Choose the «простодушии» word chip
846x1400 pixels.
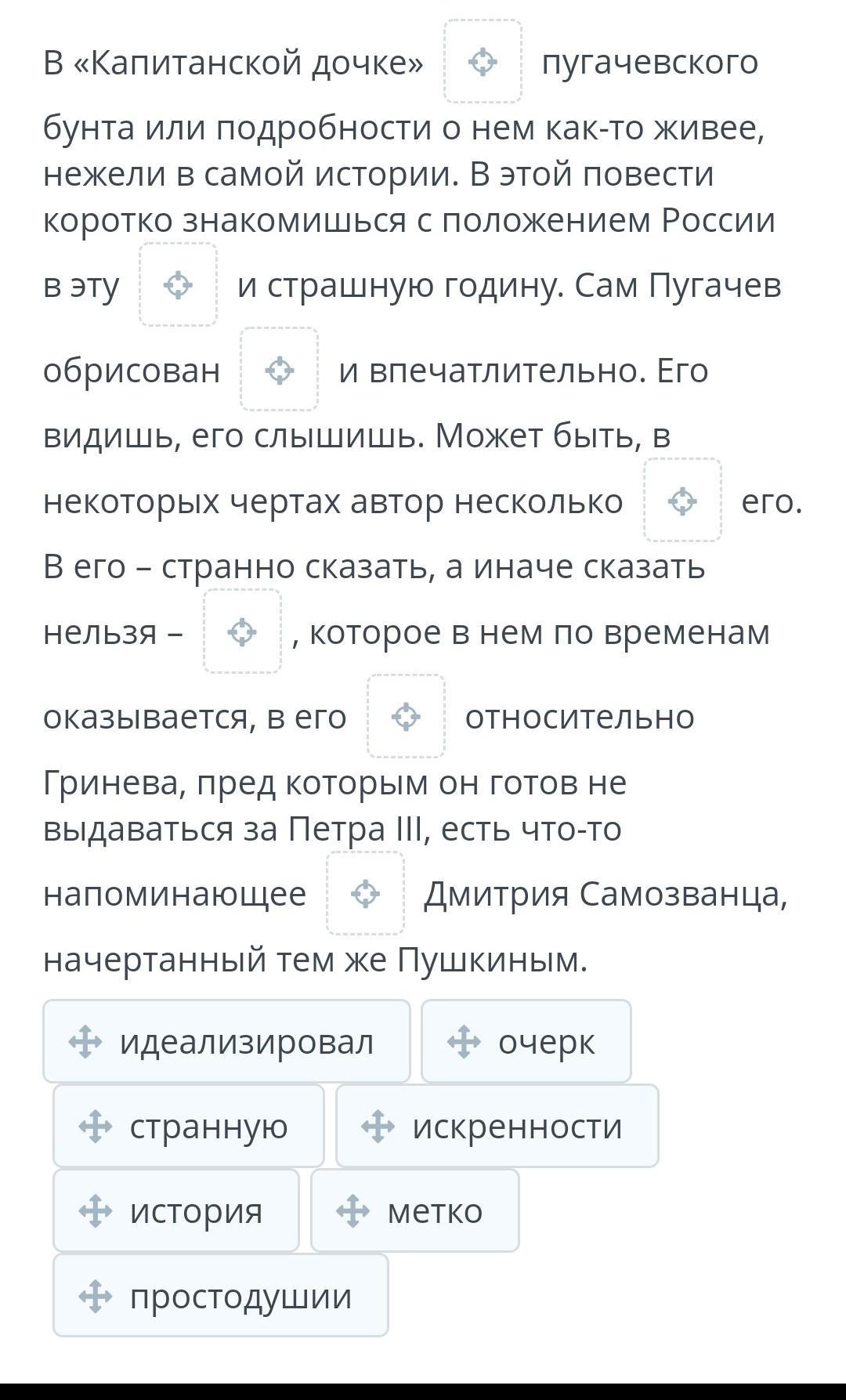pos(221,1295)
